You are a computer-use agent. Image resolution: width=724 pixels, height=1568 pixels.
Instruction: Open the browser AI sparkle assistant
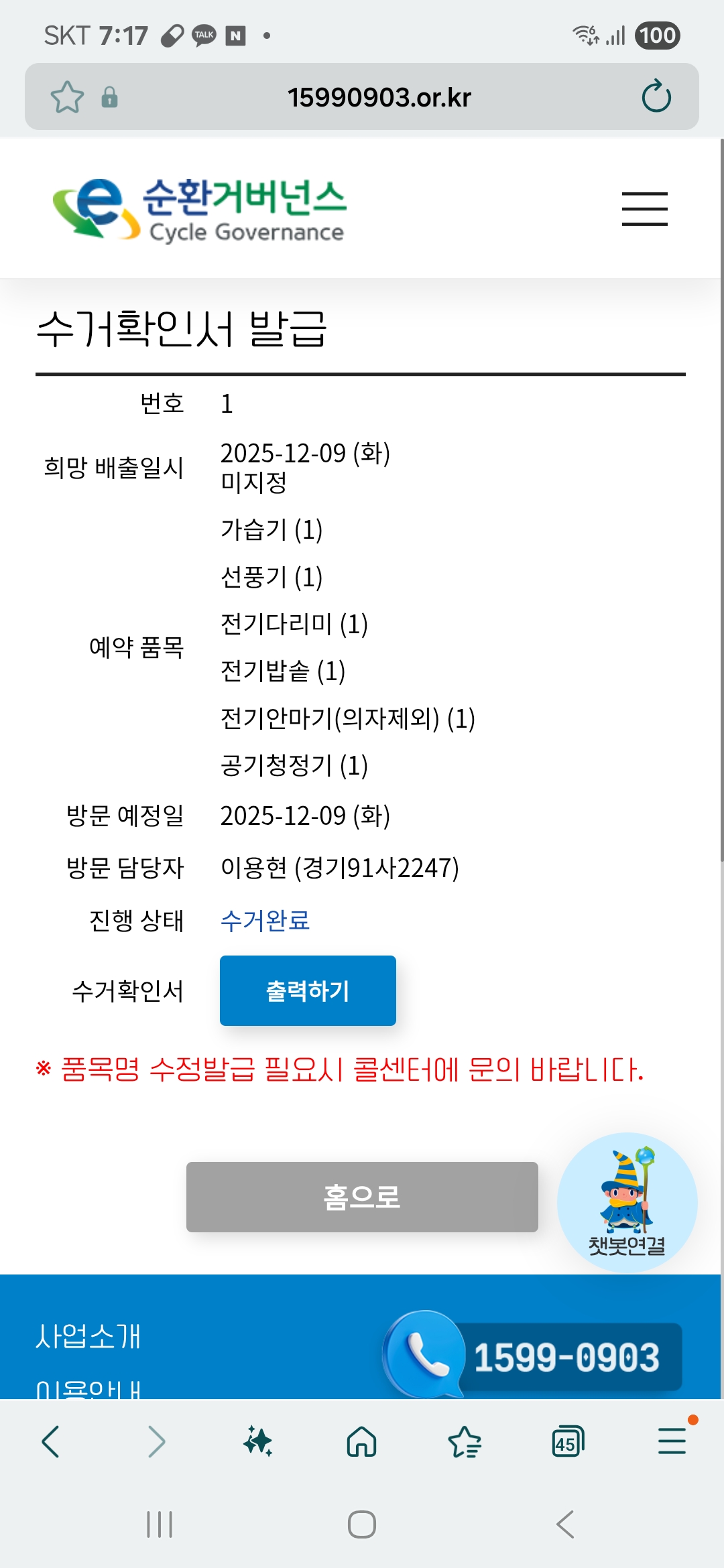(258, 1441)
